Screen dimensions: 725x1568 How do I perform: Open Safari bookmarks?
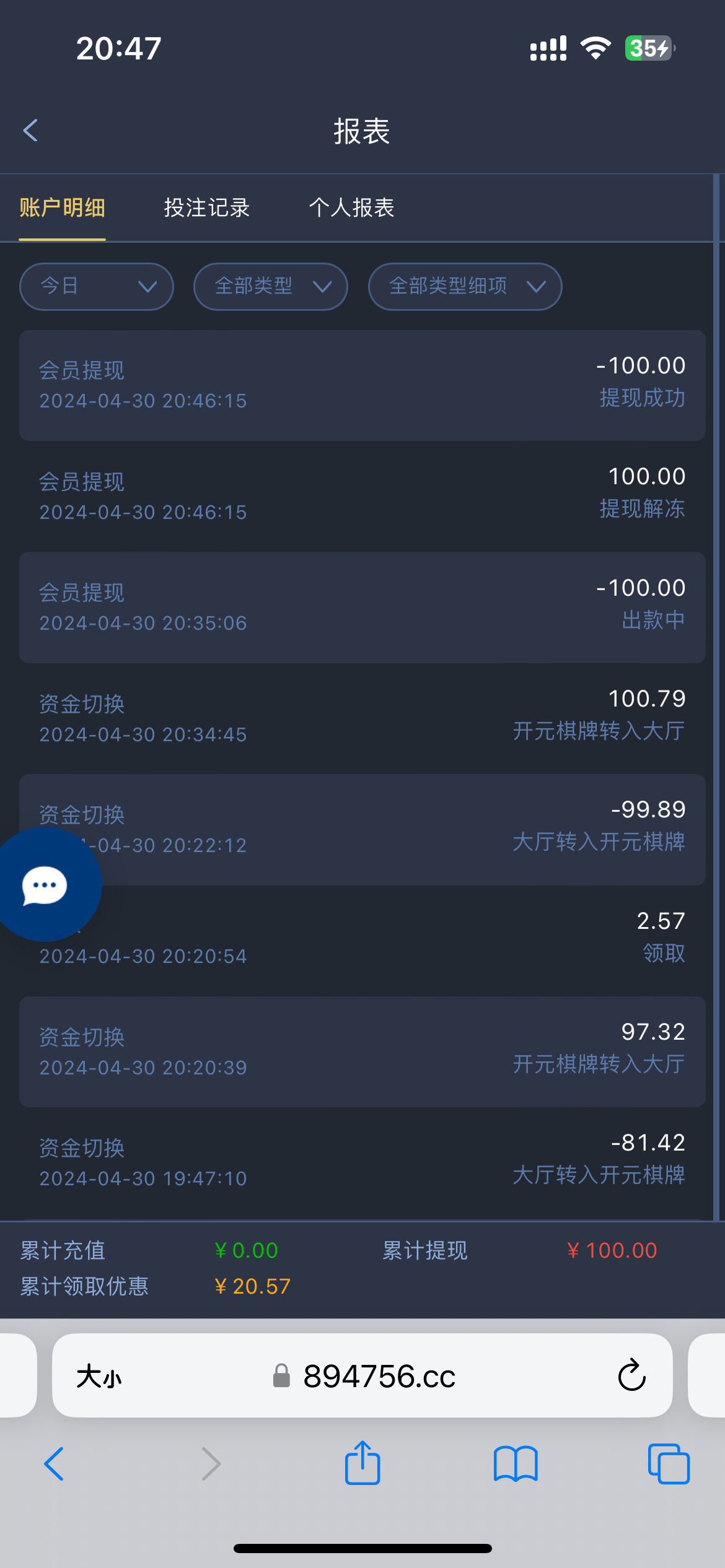click(x=516, y=1464)
